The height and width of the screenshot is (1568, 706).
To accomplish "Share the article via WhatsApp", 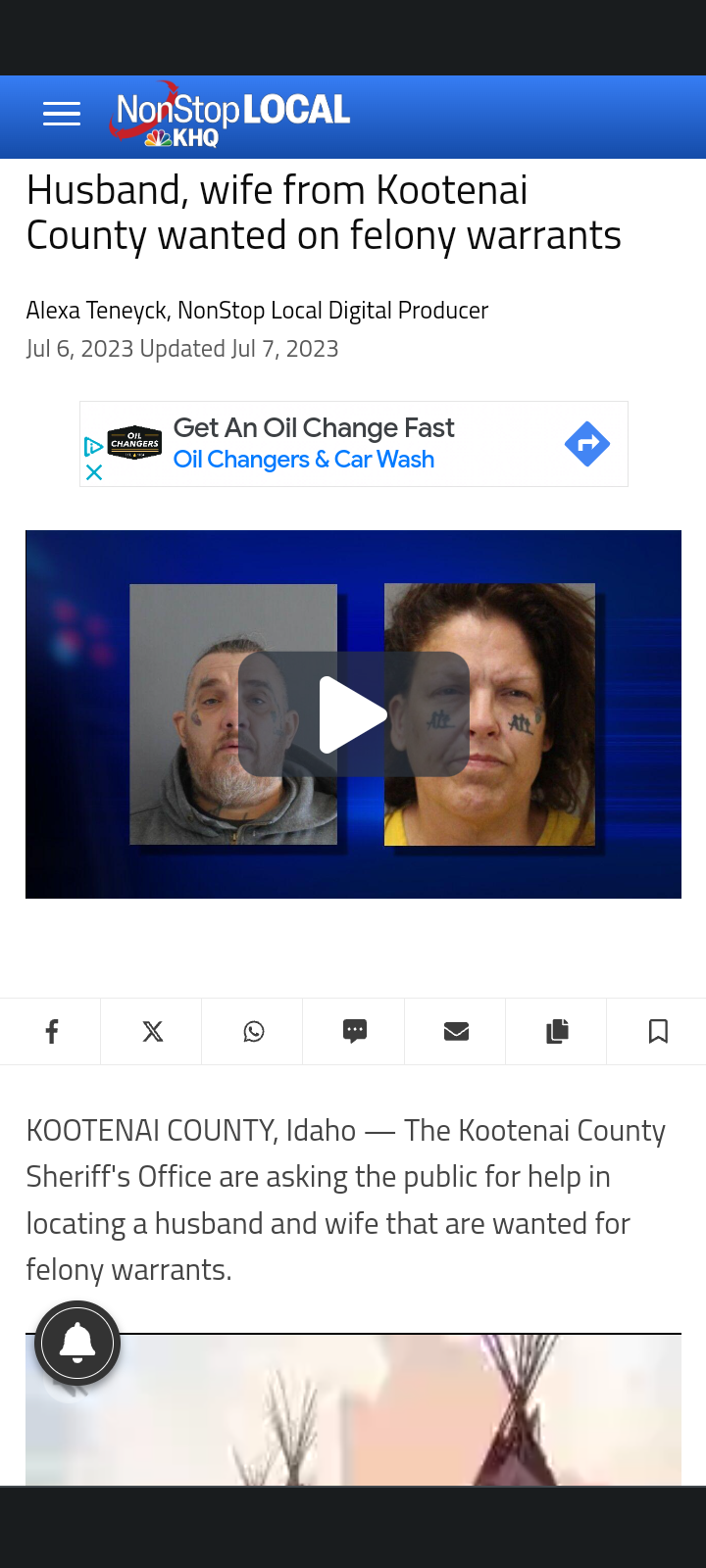I will click(x=253, y=1031).
